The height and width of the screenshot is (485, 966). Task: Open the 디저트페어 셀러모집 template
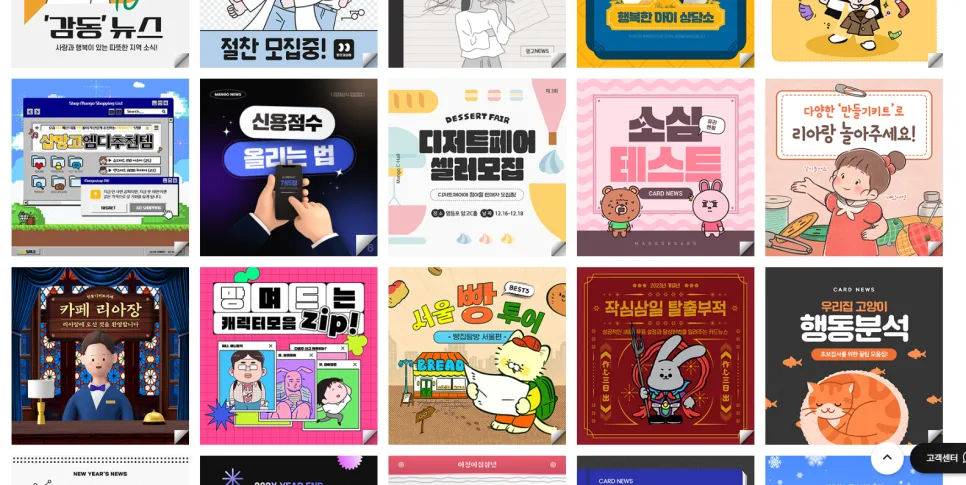(x=477, y=167)
